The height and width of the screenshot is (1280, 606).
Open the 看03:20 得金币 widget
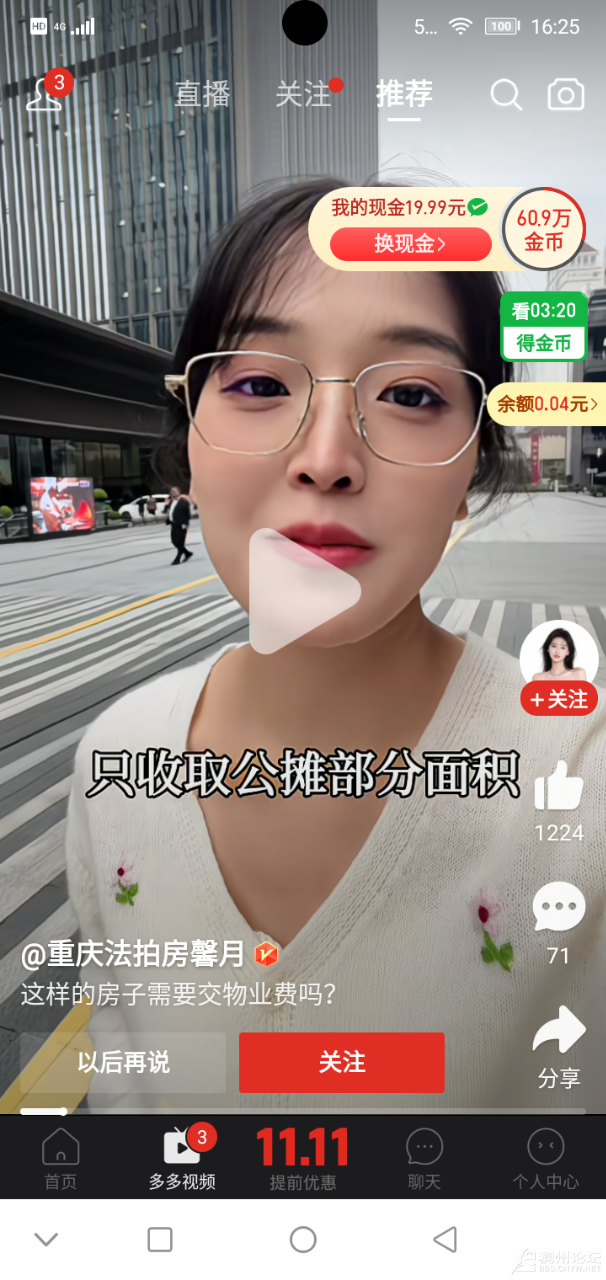click(x=543, y=327)
